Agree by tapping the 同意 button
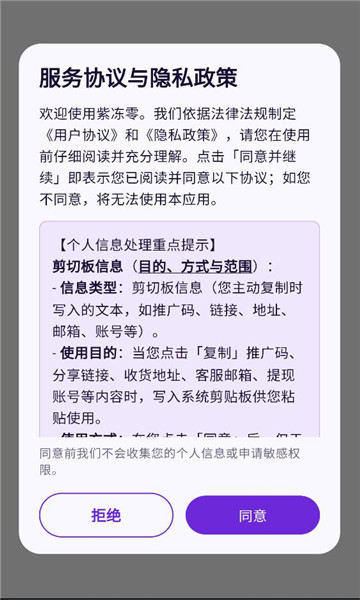Viewport: 360px width, 600px height. pyautogui.click(x=252, y=515)
